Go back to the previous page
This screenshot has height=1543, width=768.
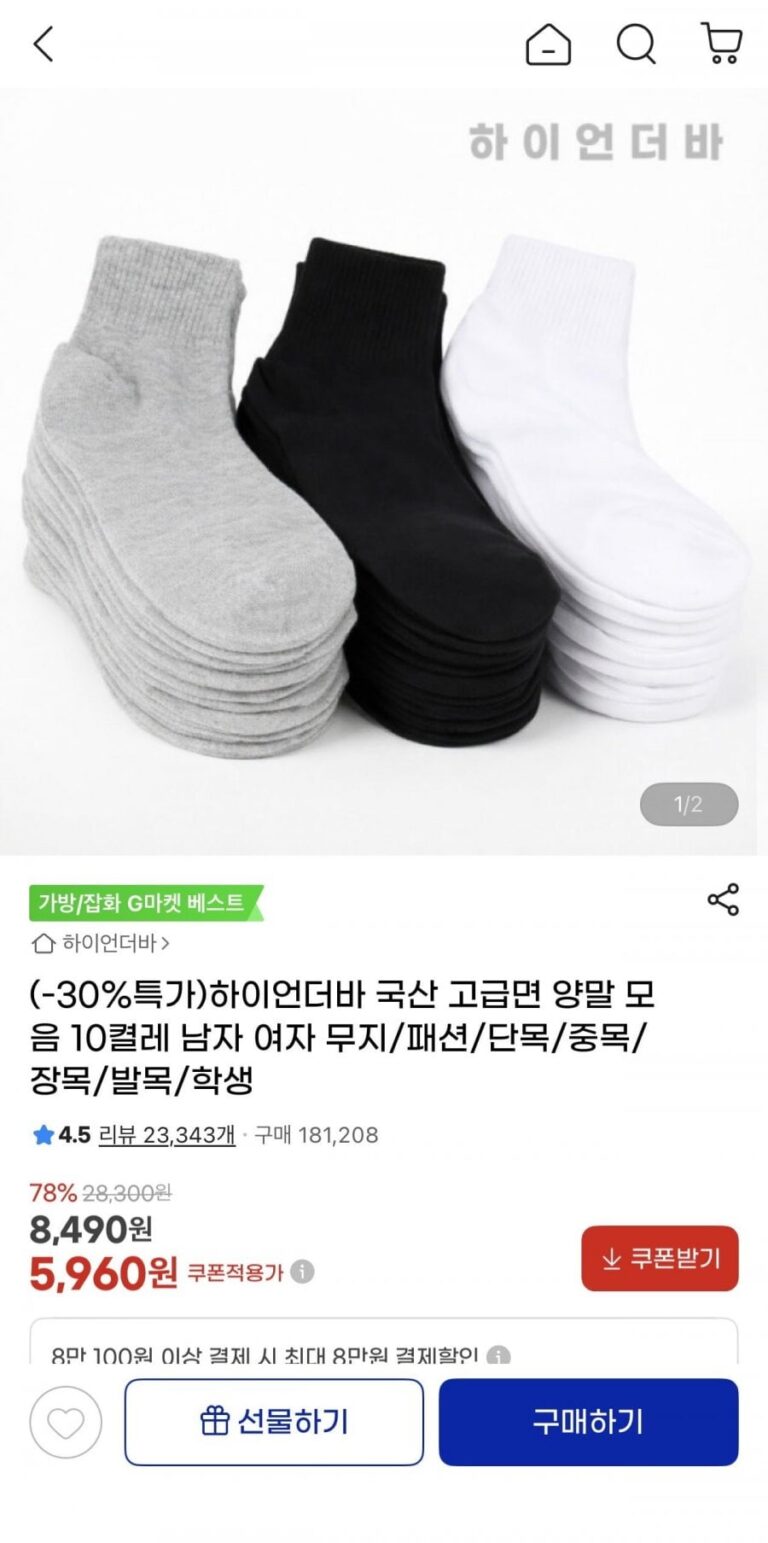pyautogui.click(x=43, y=45)
